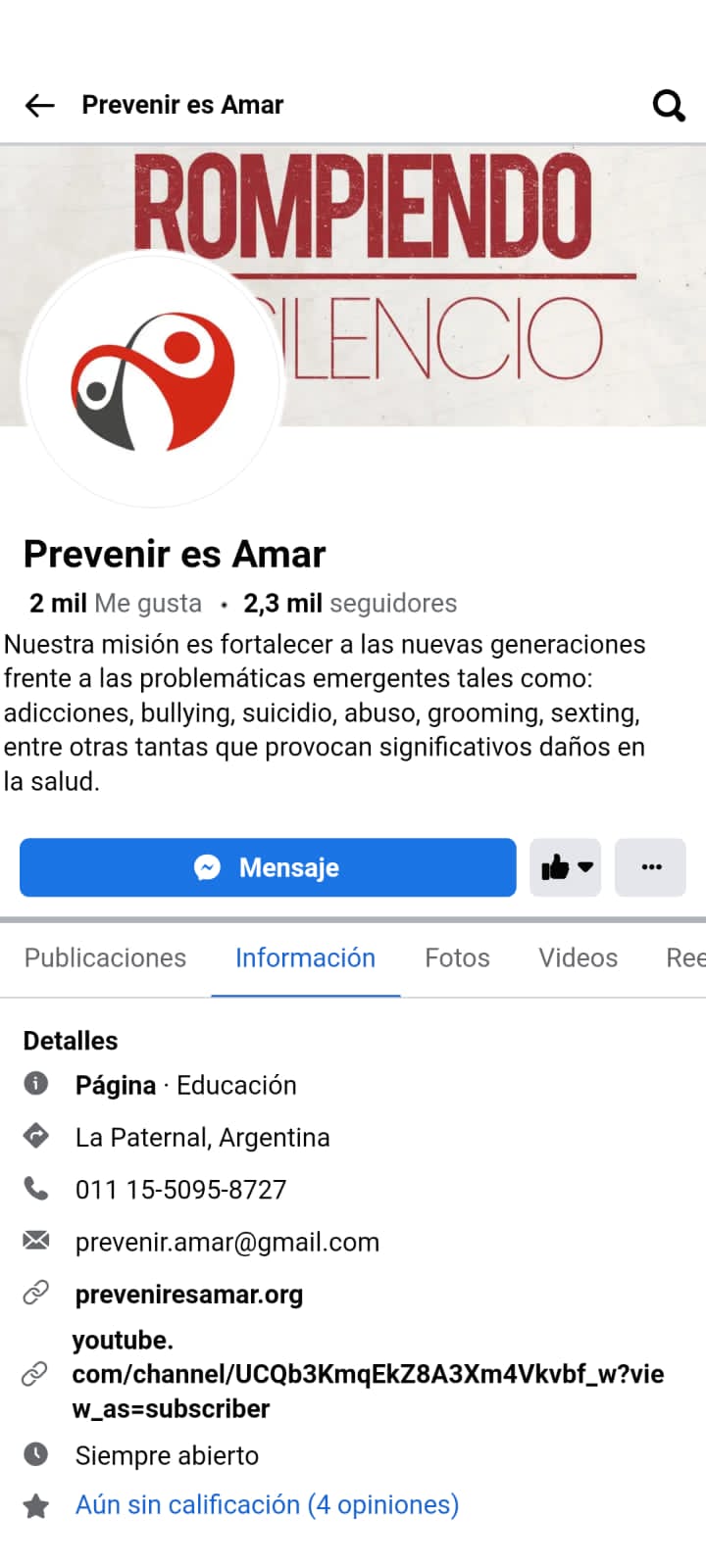The height and width of the screenshot is (1568, 706).
Task: Select the Información tab
Action: (305, 957)
